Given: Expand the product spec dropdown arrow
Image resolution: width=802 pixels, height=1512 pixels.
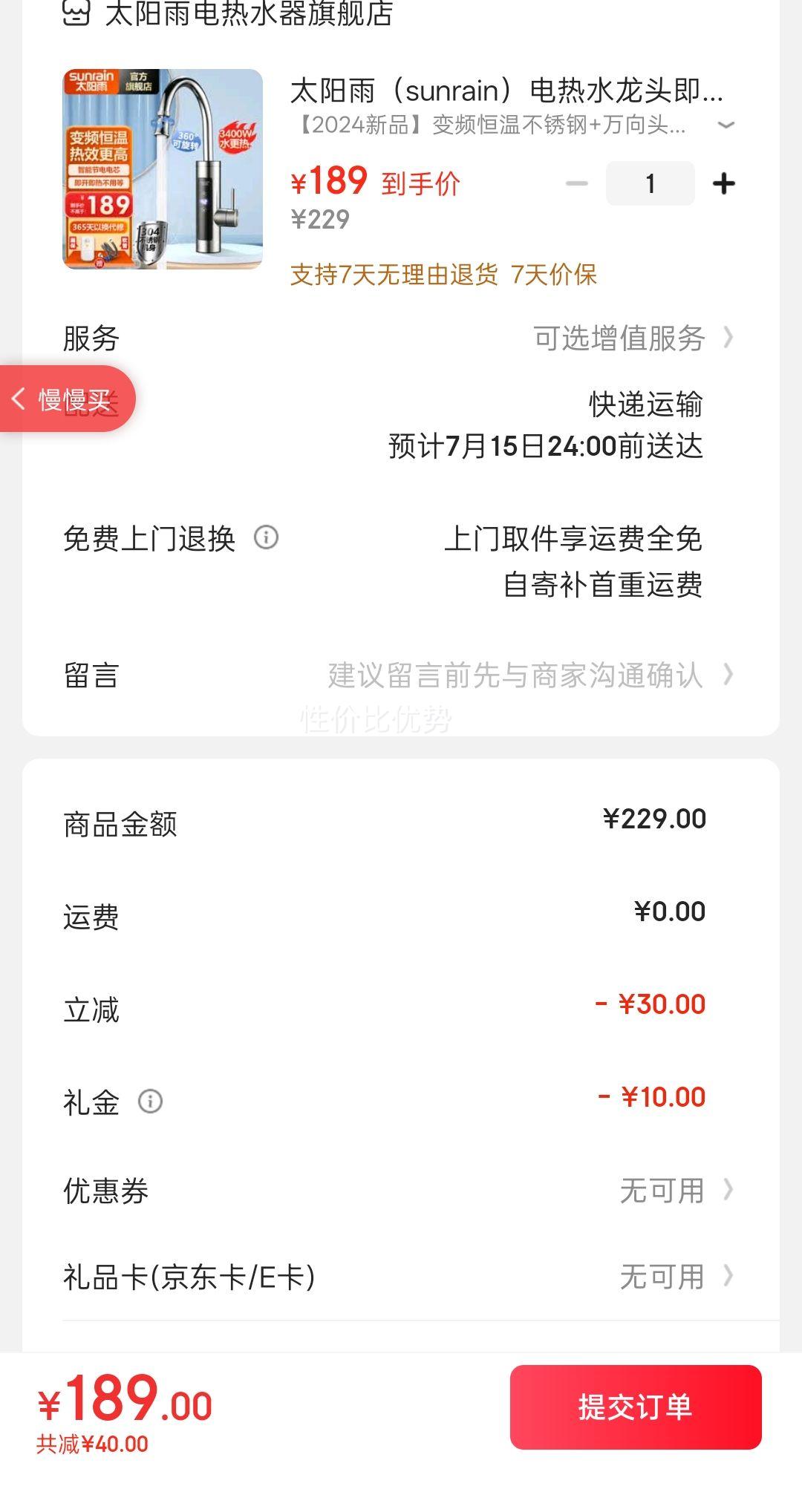Looking at the screenshot, I should coord(726,125).
